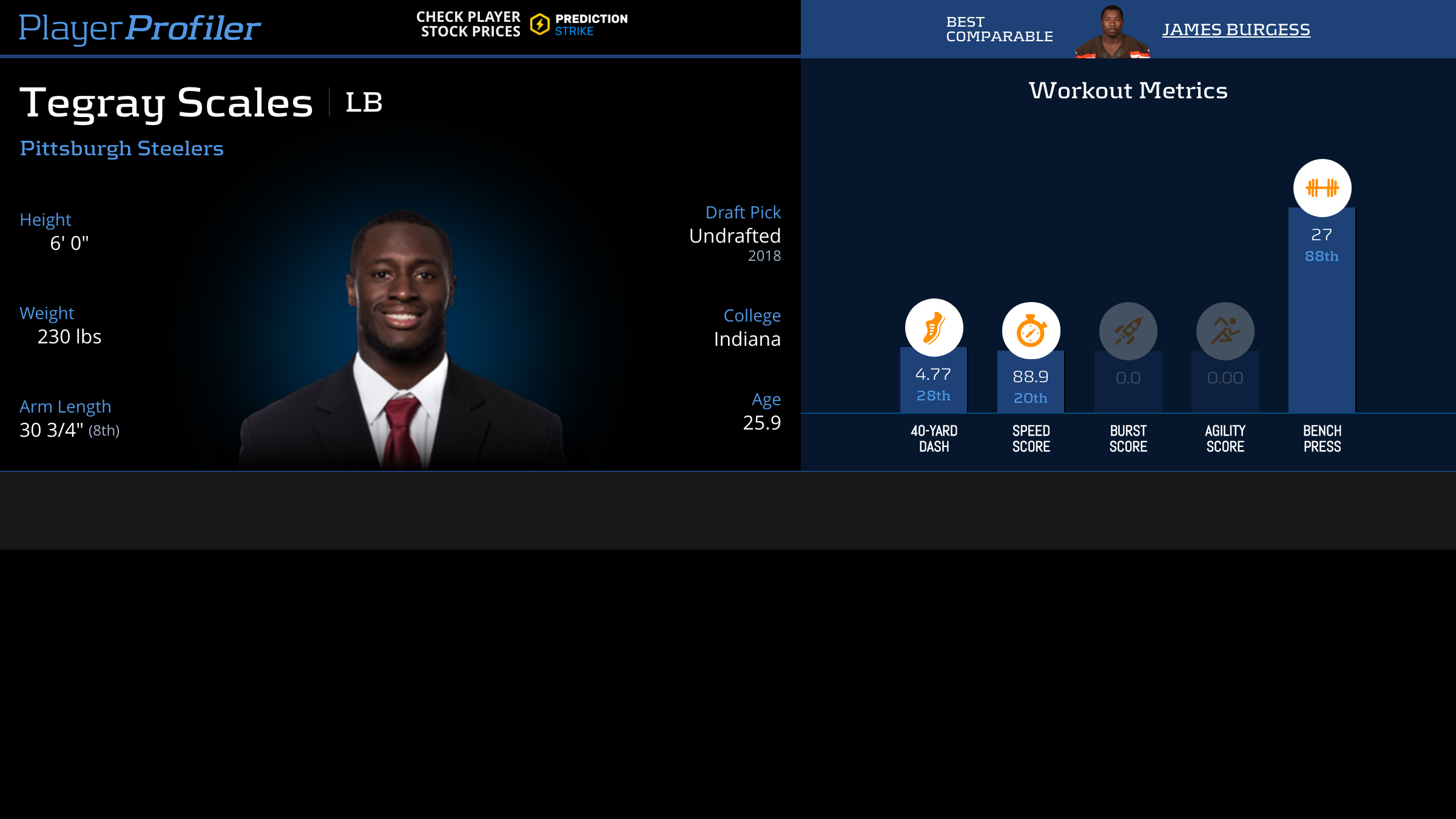Viewport: 1456px width, 819px height.
Task: Tap the 40-Yard Dash shoe icon
Action: pos(934,328)
